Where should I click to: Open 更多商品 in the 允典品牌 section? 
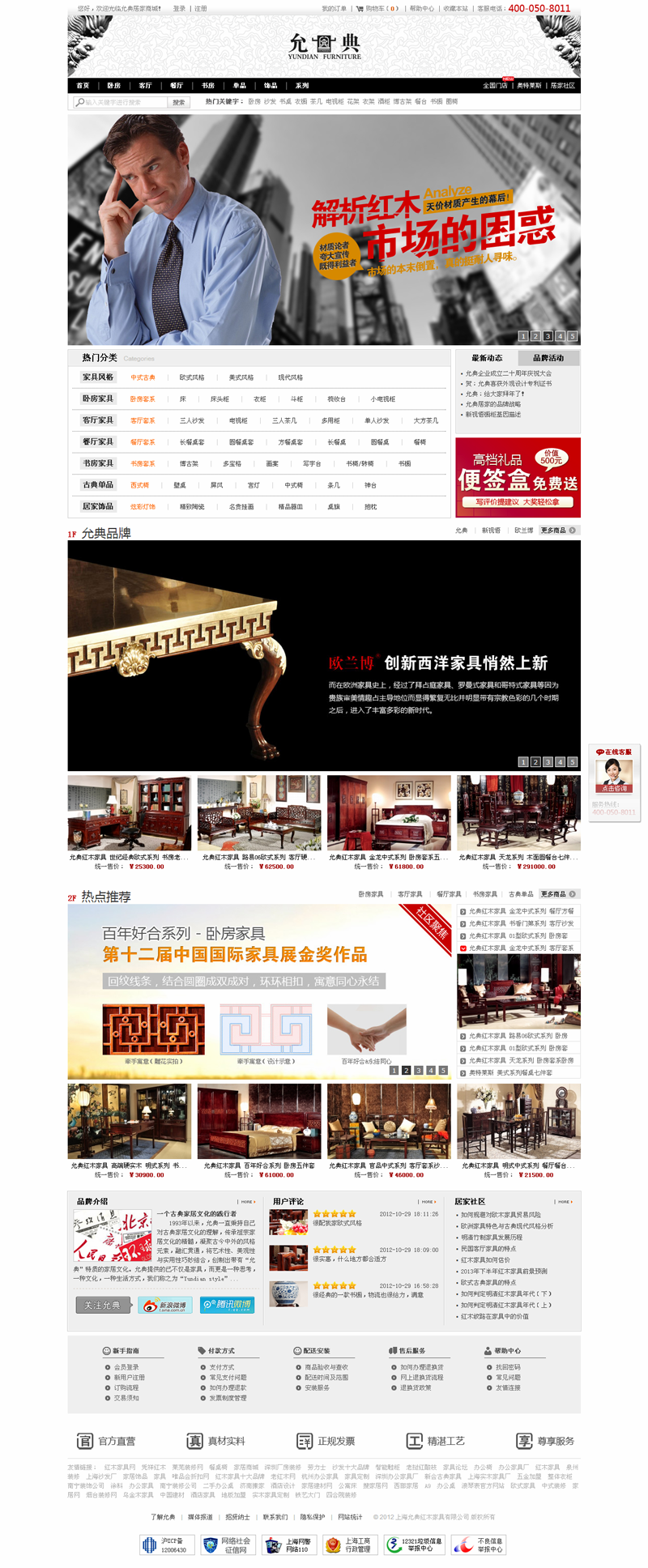pos(559,530)
